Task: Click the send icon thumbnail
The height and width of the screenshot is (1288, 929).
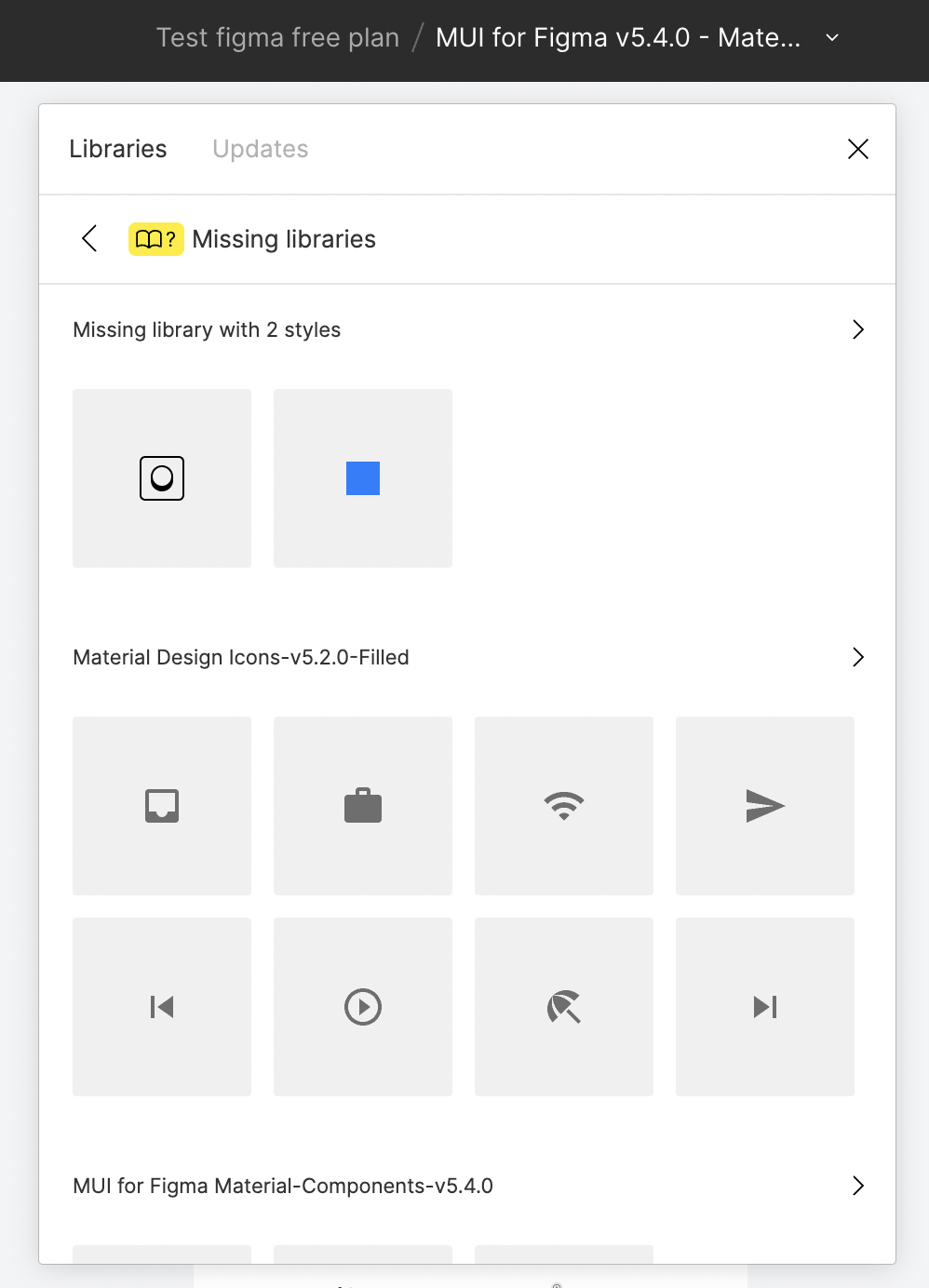Action: point(764,805)
